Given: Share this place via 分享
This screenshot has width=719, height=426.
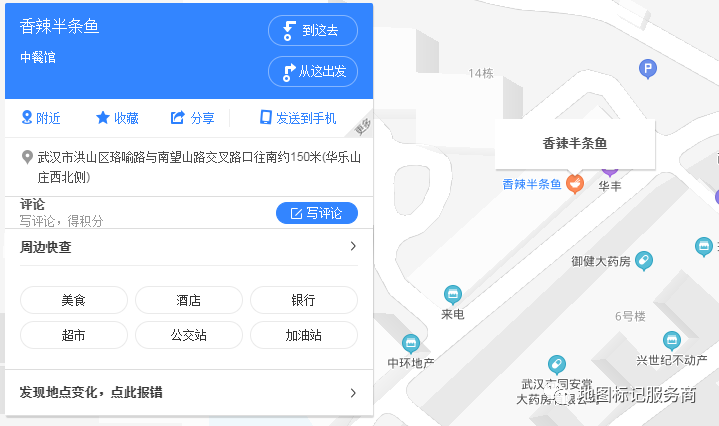Looking at the screenshot, I should (x=192, y=118).
